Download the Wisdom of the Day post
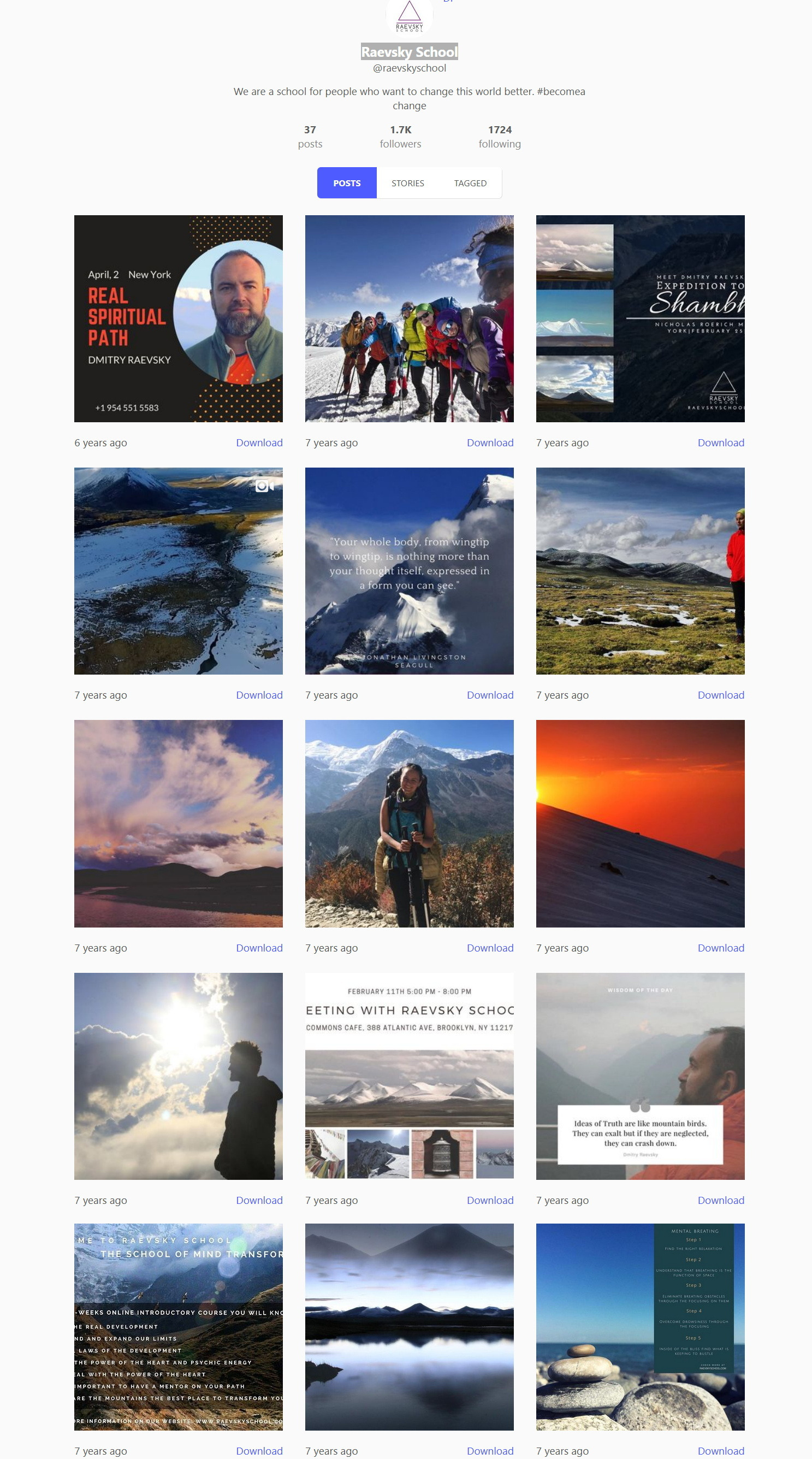Image resolution: width=812 pixels, height=1459 pixels. coord(720,1200)
